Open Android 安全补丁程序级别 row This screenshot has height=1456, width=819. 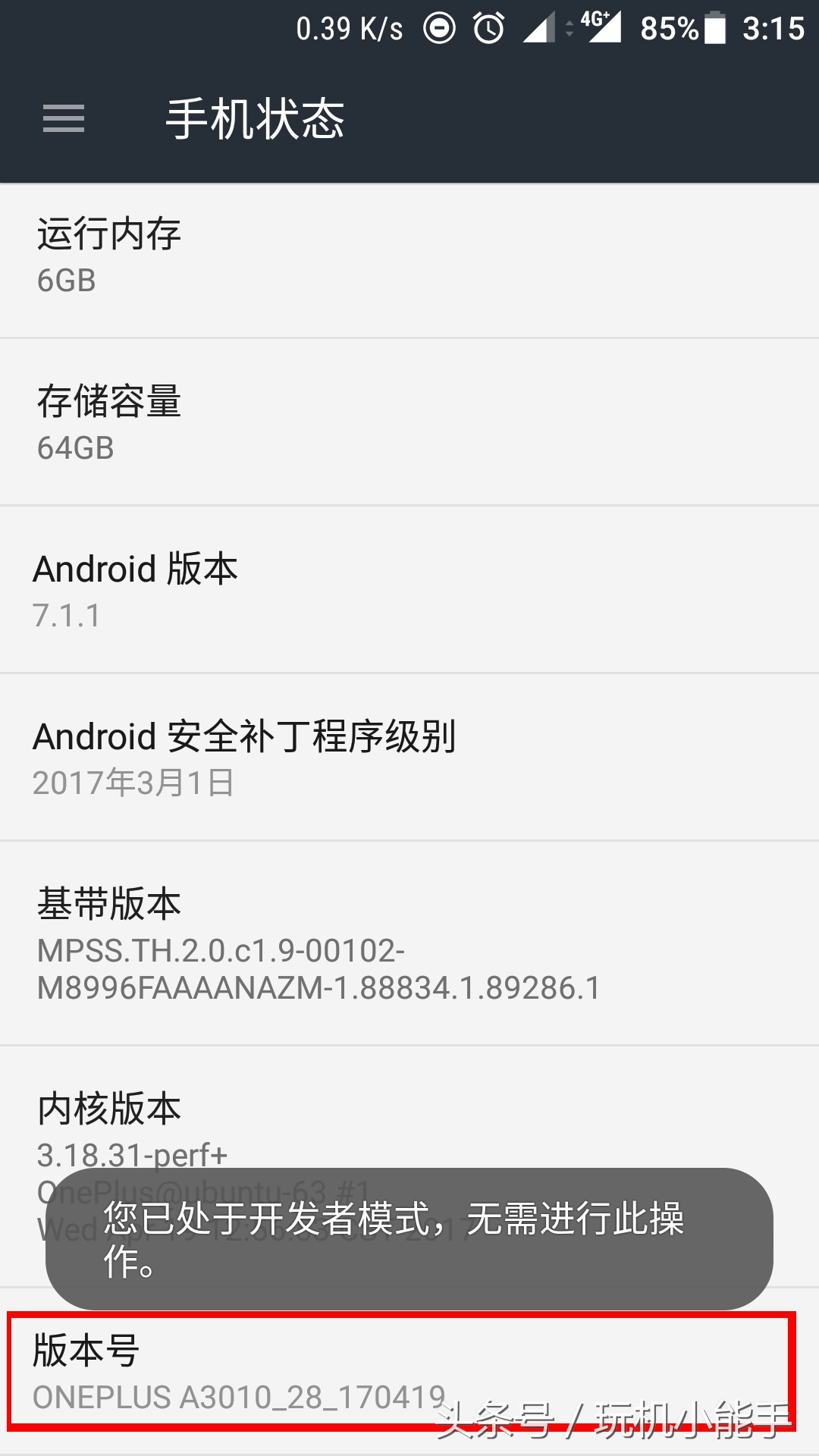point(409,758)
